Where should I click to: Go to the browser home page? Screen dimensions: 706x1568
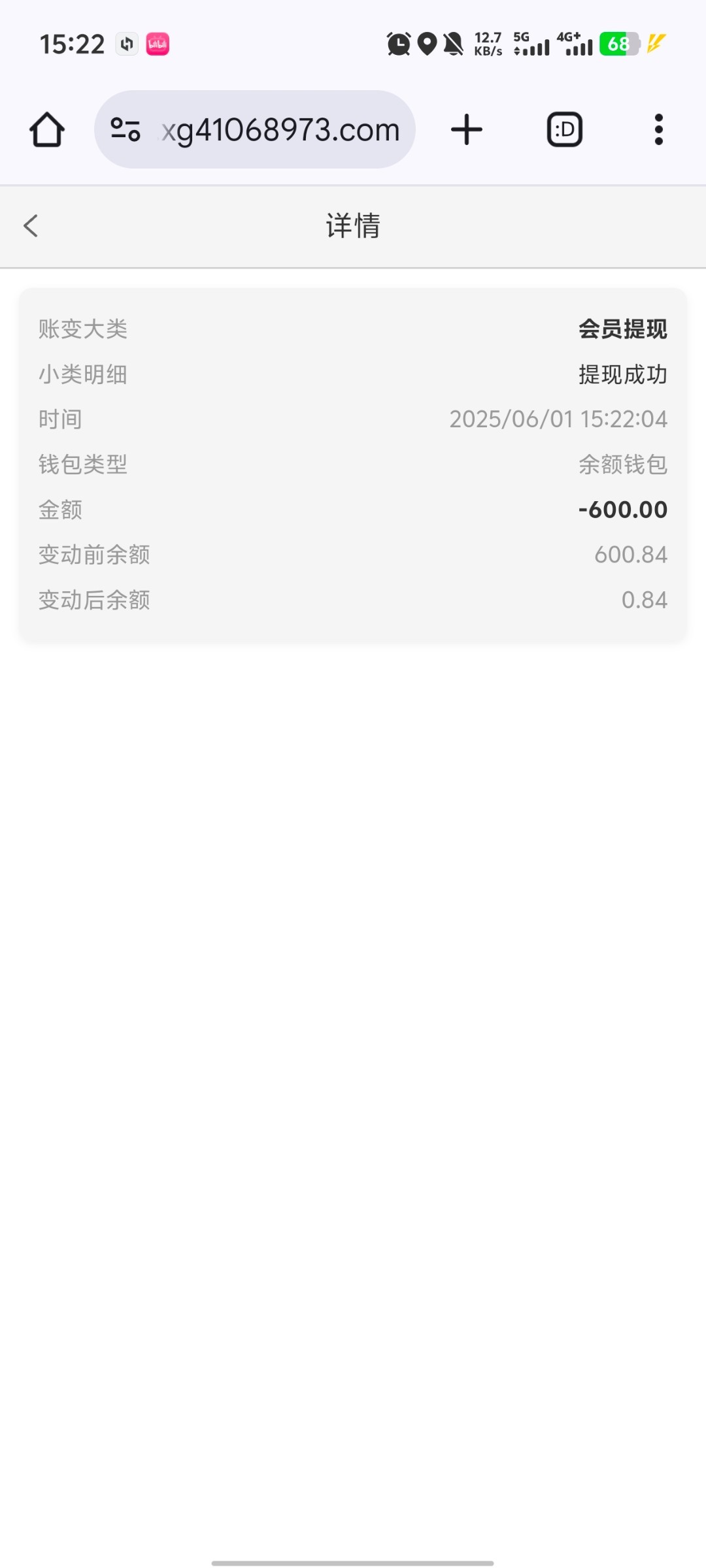click(x=47, y=129)
